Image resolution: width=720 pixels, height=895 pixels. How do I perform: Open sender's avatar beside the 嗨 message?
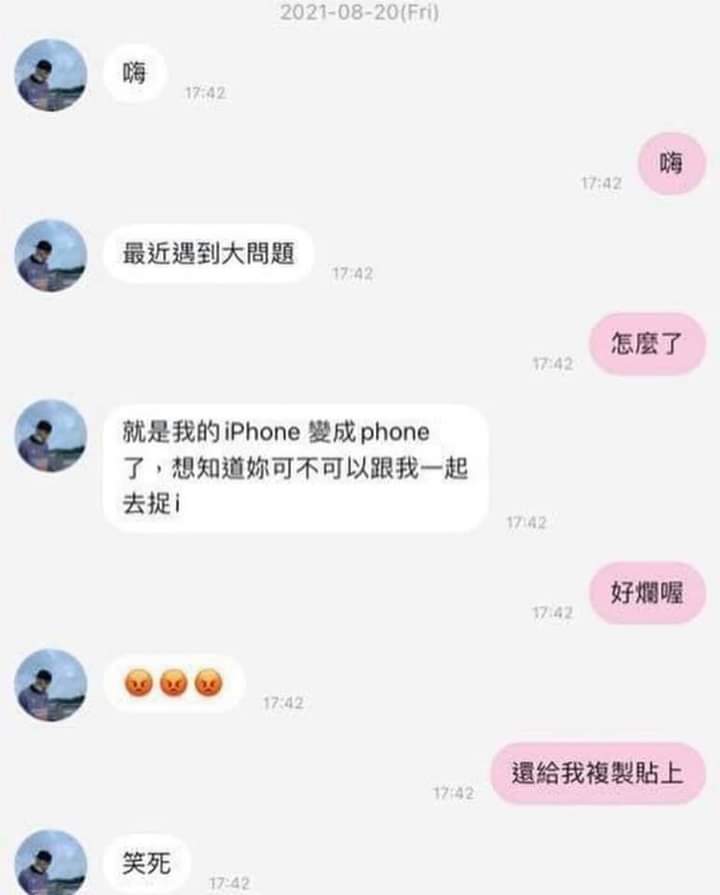(x=50, y=75)
